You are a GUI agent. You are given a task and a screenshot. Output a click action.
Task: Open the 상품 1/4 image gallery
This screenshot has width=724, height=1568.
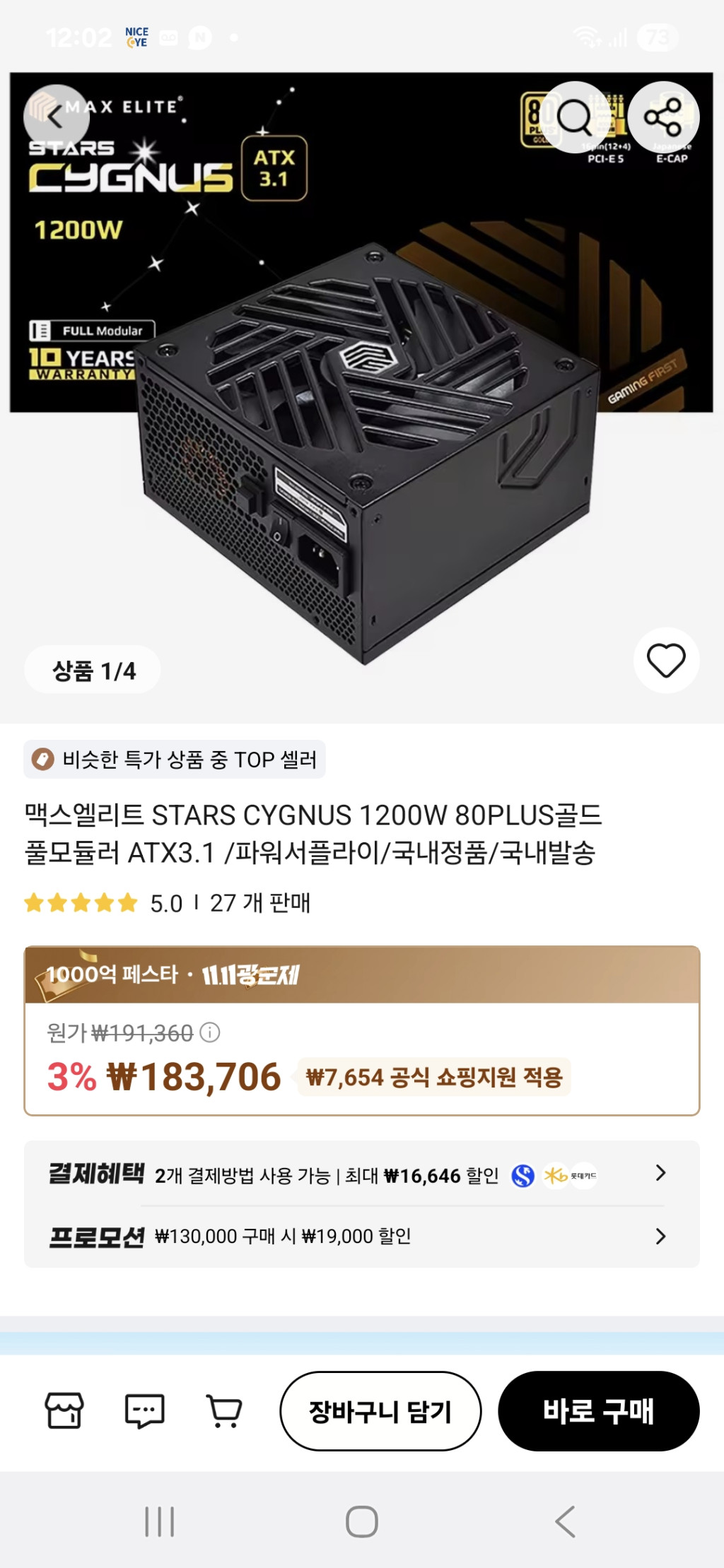pos(93,670)
